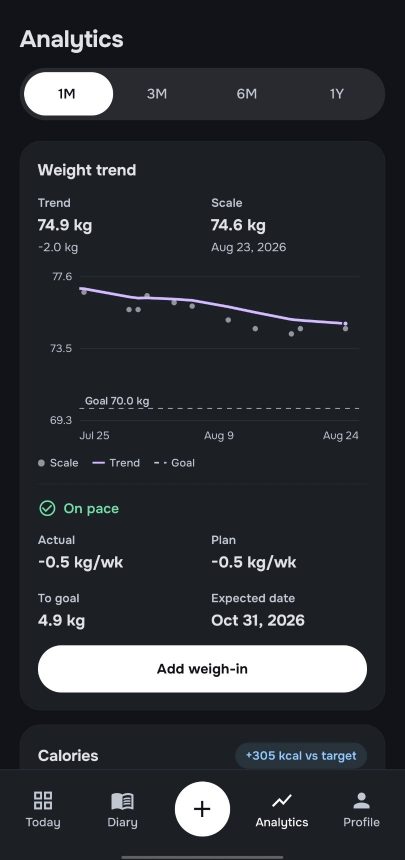The height and width of the screenshot is (860, 405).
Task: Tap the plus button to add entry
Action: pos(202,809)
